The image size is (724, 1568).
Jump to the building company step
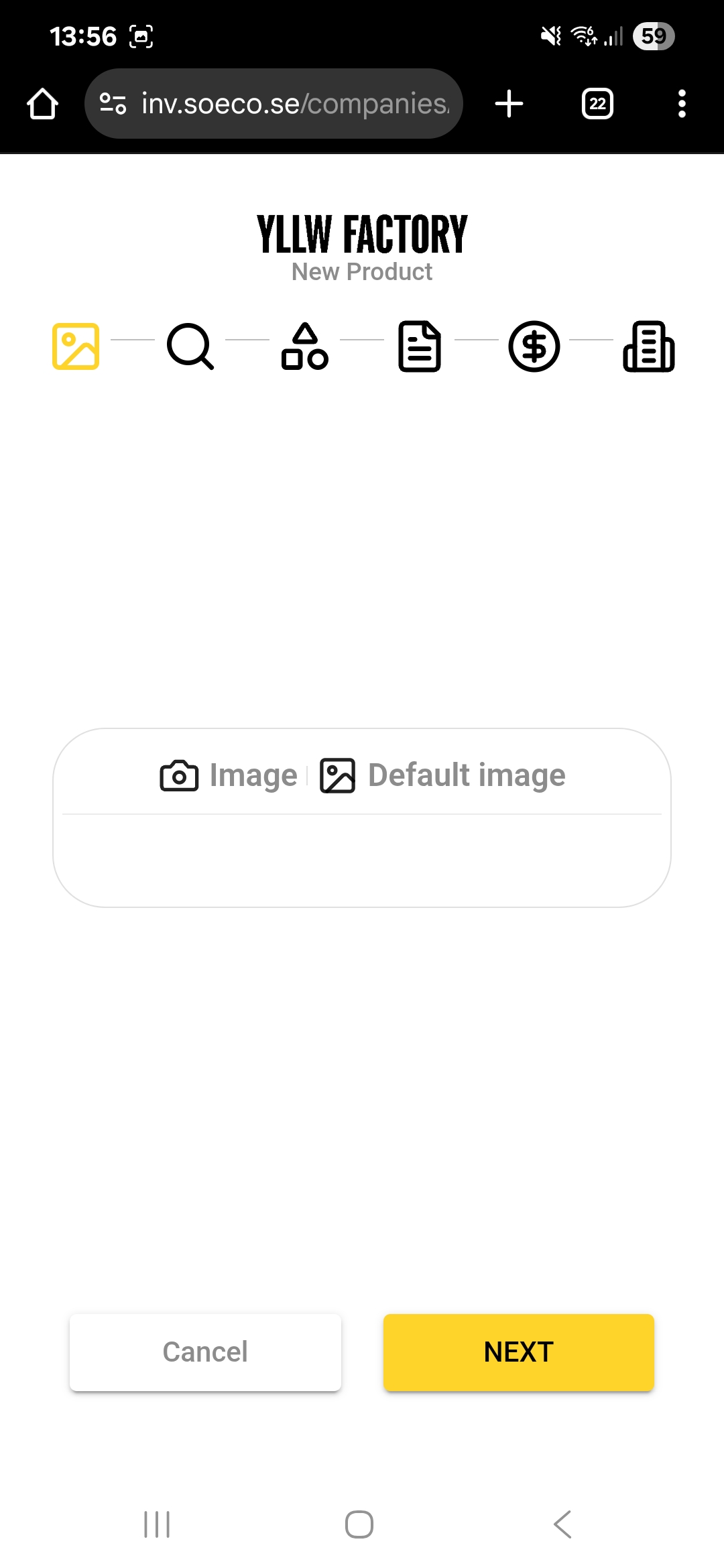pyautogui.click(x=648, y=346)
